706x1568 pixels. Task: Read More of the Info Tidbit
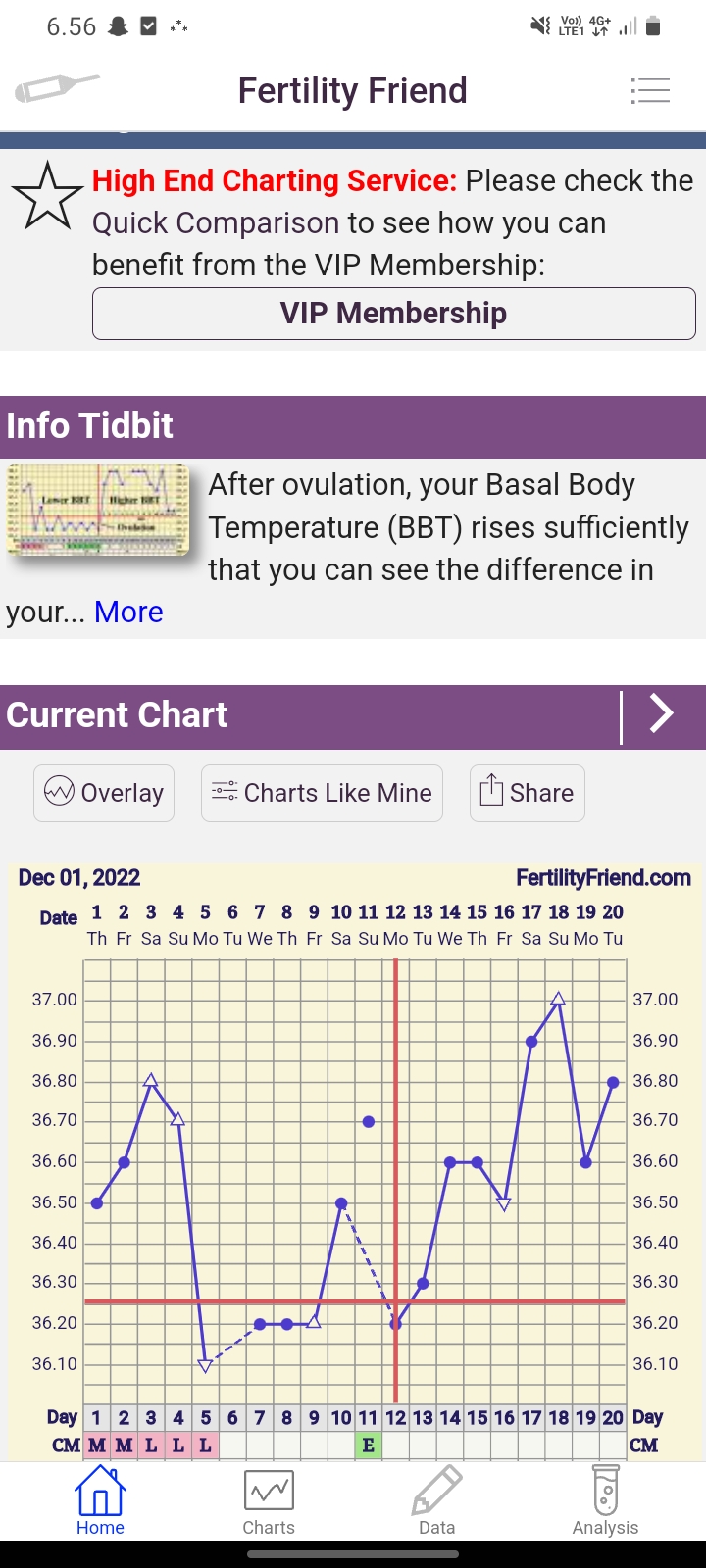[128, 612]
